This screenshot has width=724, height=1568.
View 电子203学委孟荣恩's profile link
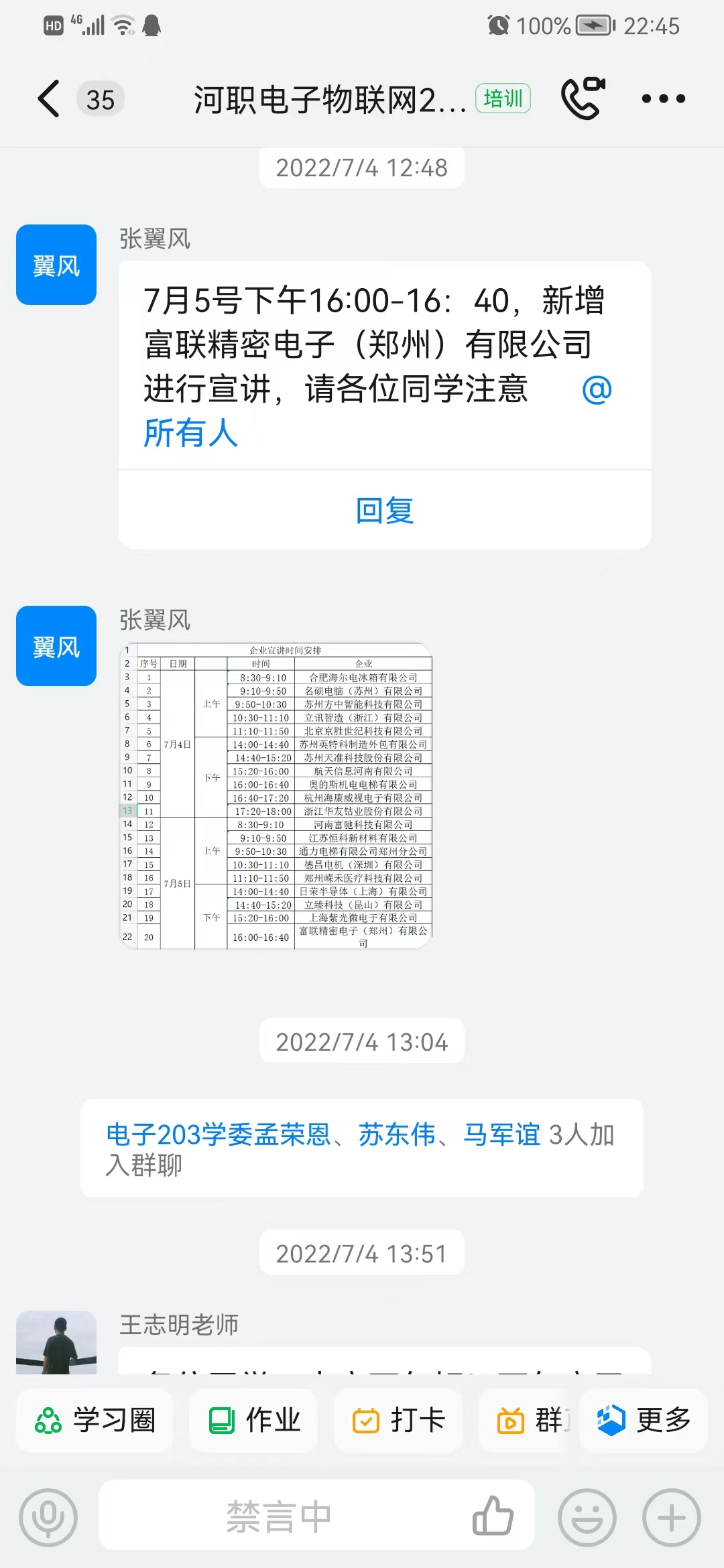pos(219,1134)
